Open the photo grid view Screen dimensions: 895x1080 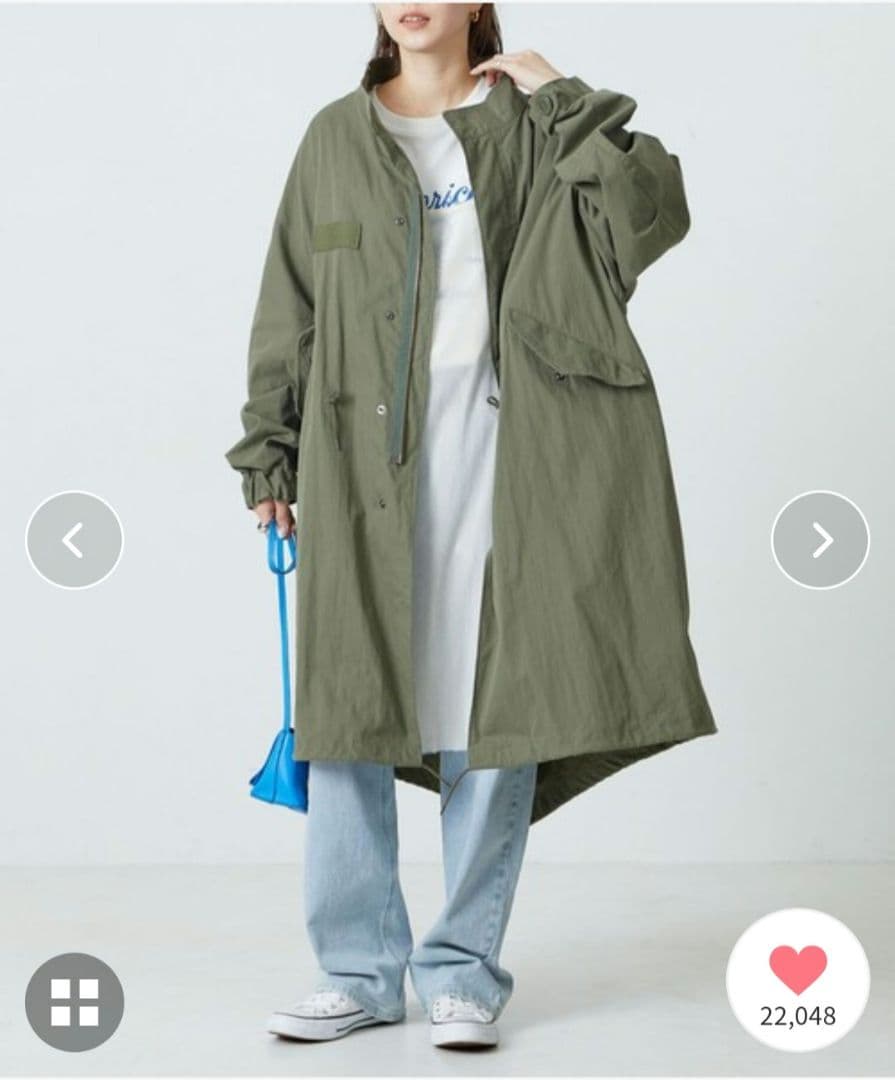(x=75, y=1002)
